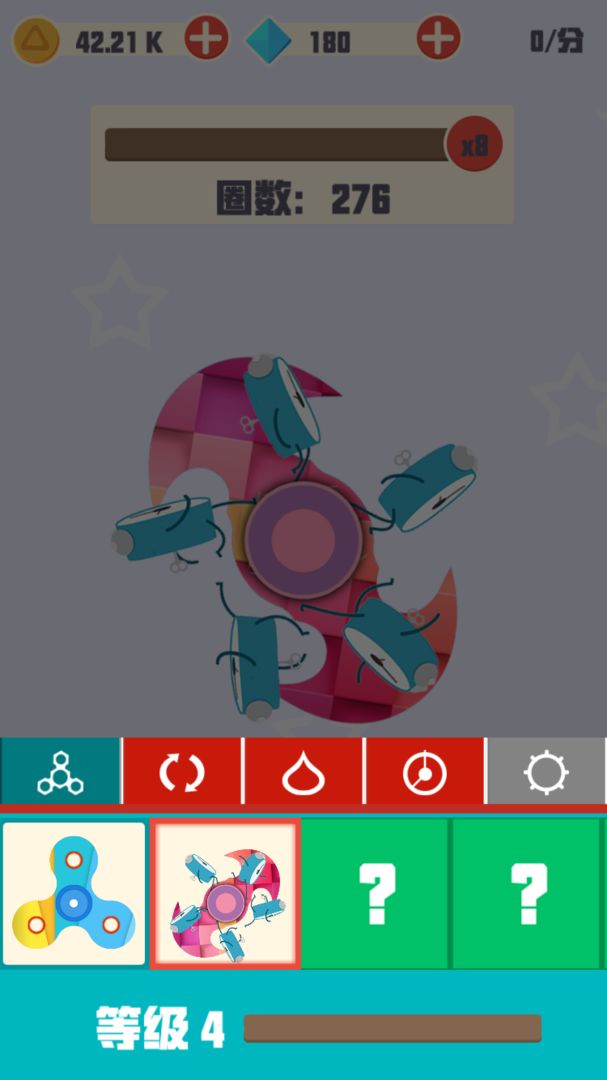
Task: Select the pink drum spinner skin
Action: (x=225, y=894)
